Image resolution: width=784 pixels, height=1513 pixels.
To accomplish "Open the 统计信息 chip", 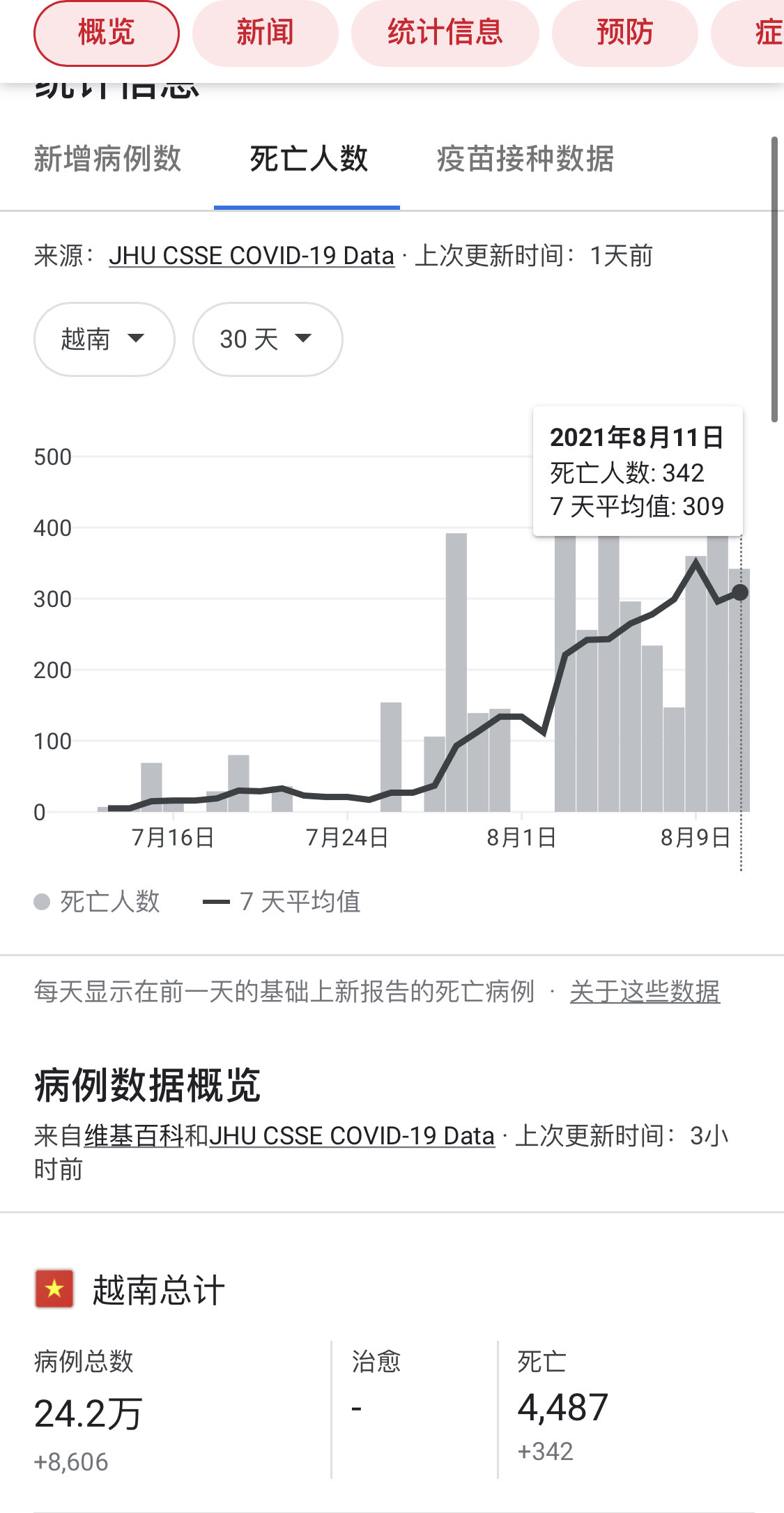I will point(445,33).
